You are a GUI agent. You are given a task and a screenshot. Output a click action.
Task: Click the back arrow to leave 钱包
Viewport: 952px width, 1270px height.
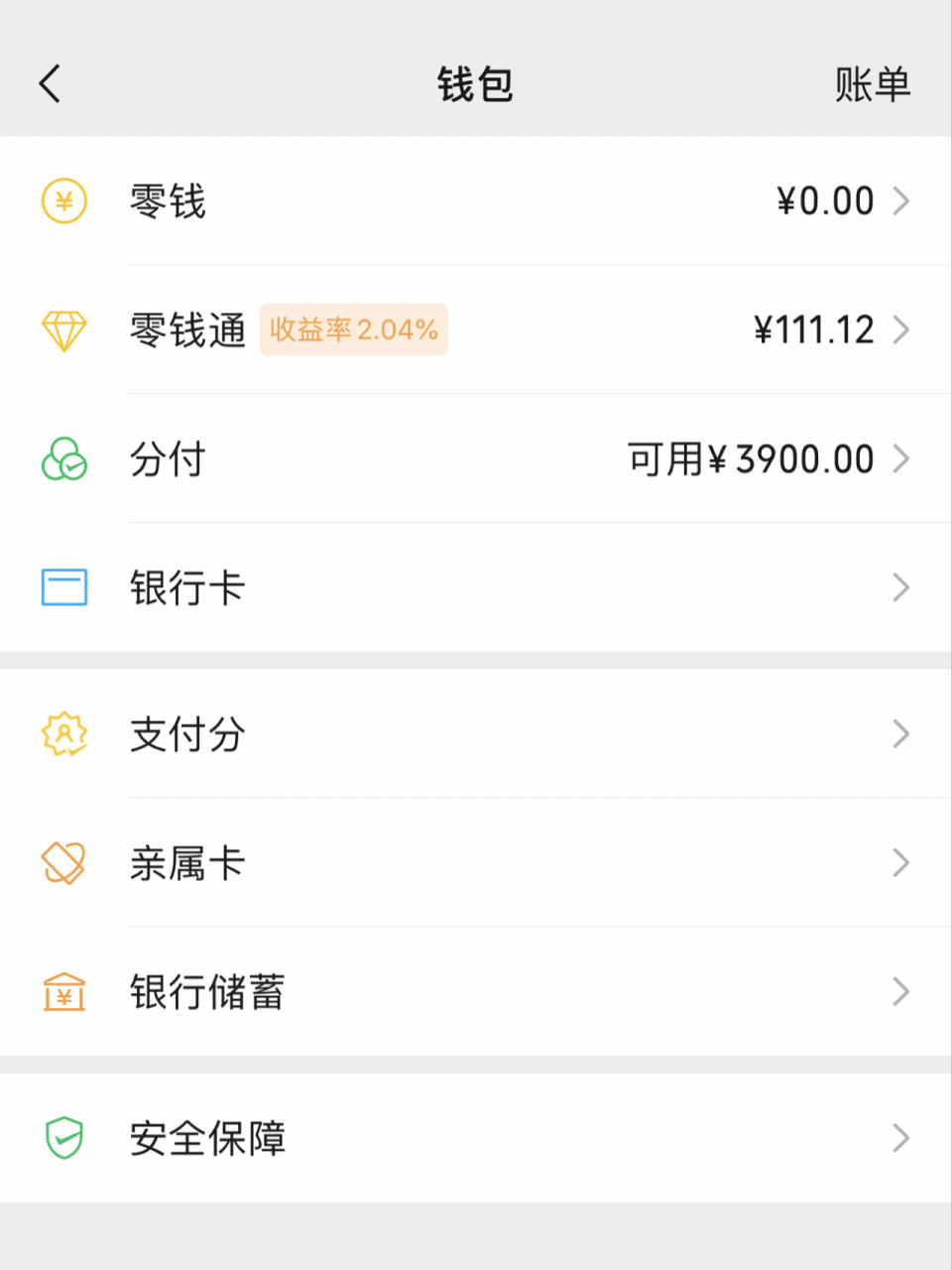pos(50,85)
